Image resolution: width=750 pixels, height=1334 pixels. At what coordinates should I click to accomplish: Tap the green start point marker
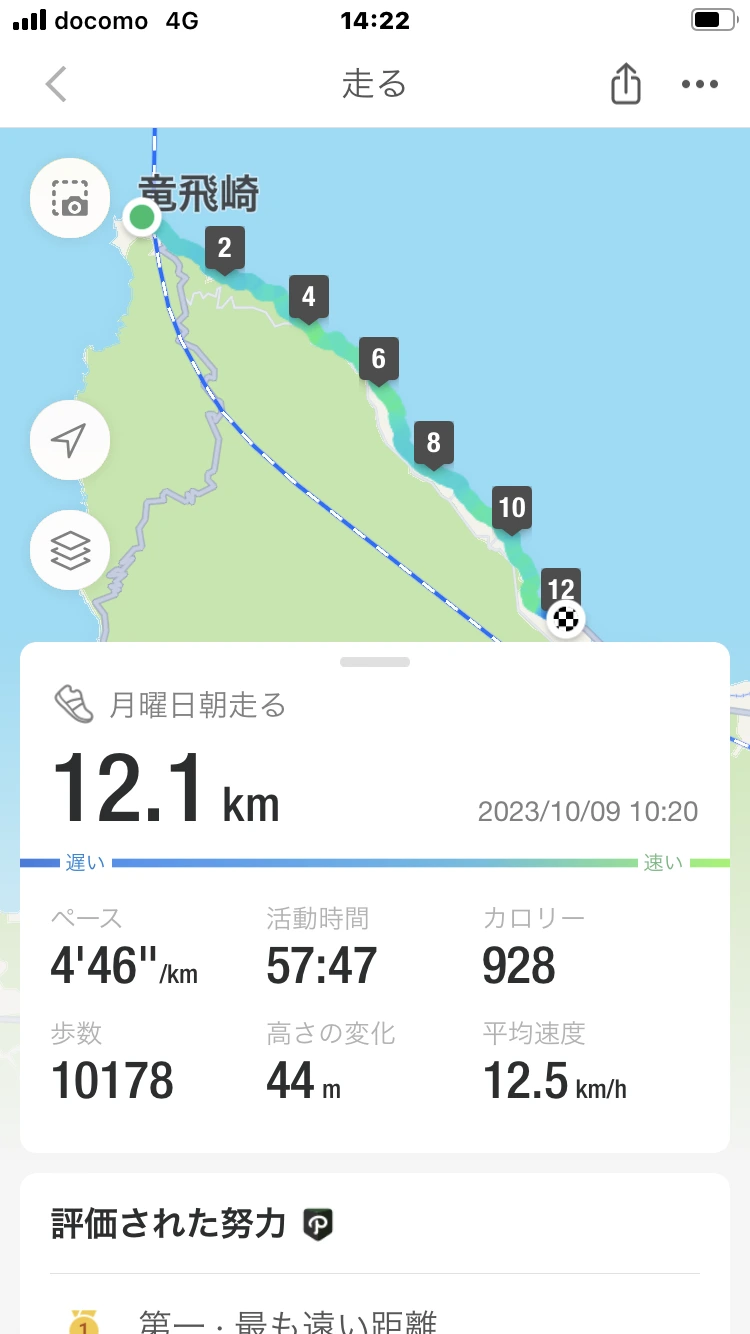142,216
